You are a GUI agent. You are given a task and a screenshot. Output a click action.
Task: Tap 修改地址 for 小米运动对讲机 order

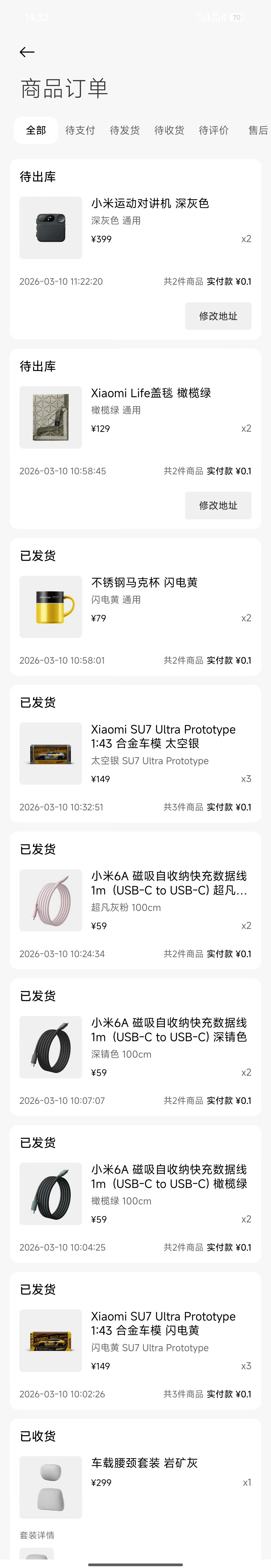(x=218, y=316)
